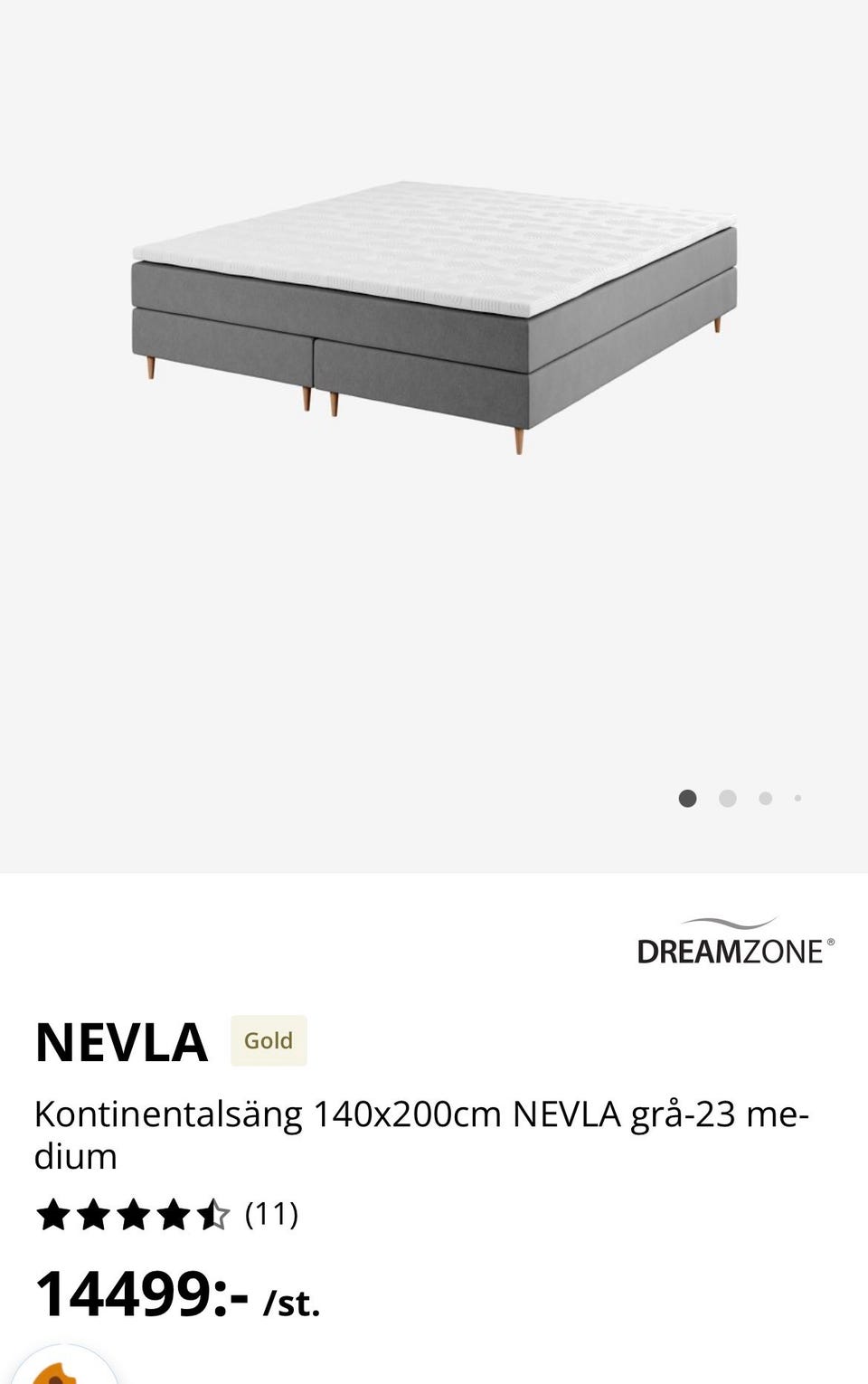This screenshot has height=1384, width=868.
Task: Jump to the second product photo dot
Action: coord(727,798)
